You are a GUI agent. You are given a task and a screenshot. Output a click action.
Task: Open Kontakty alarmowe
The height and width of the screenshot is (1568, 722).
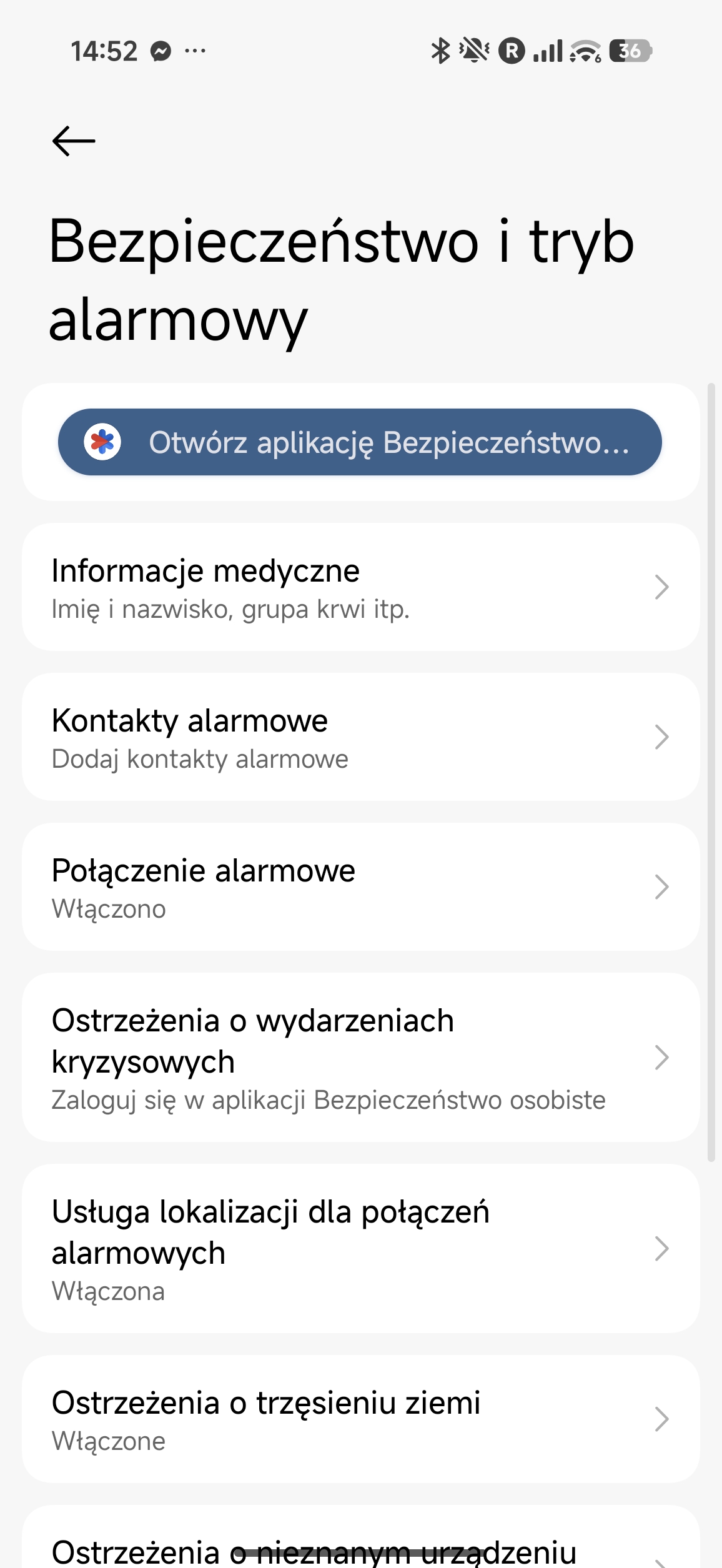coord(360,737)
